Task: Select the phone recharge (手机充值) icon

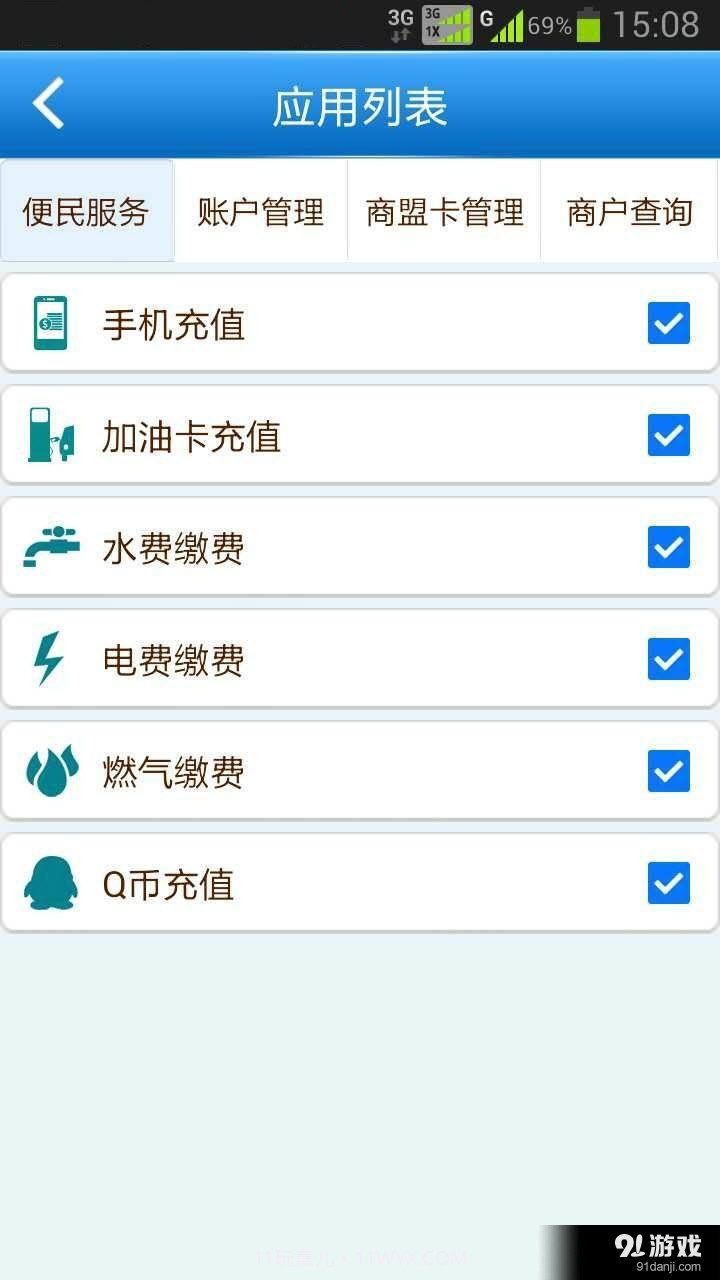Action: (50, 323)
